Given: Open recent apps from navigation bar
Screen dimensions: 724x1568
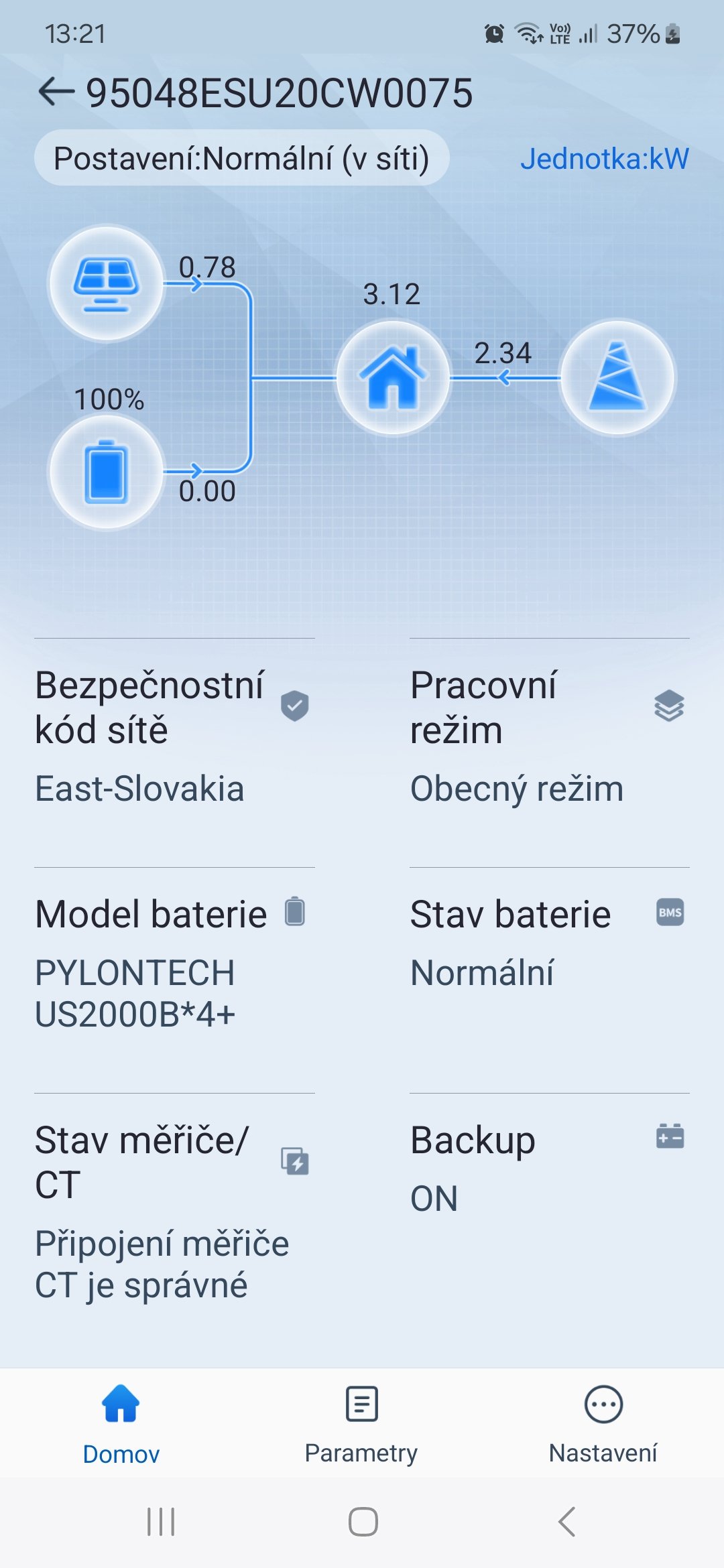Looking at the screenshot, I should pos(161,1522).
